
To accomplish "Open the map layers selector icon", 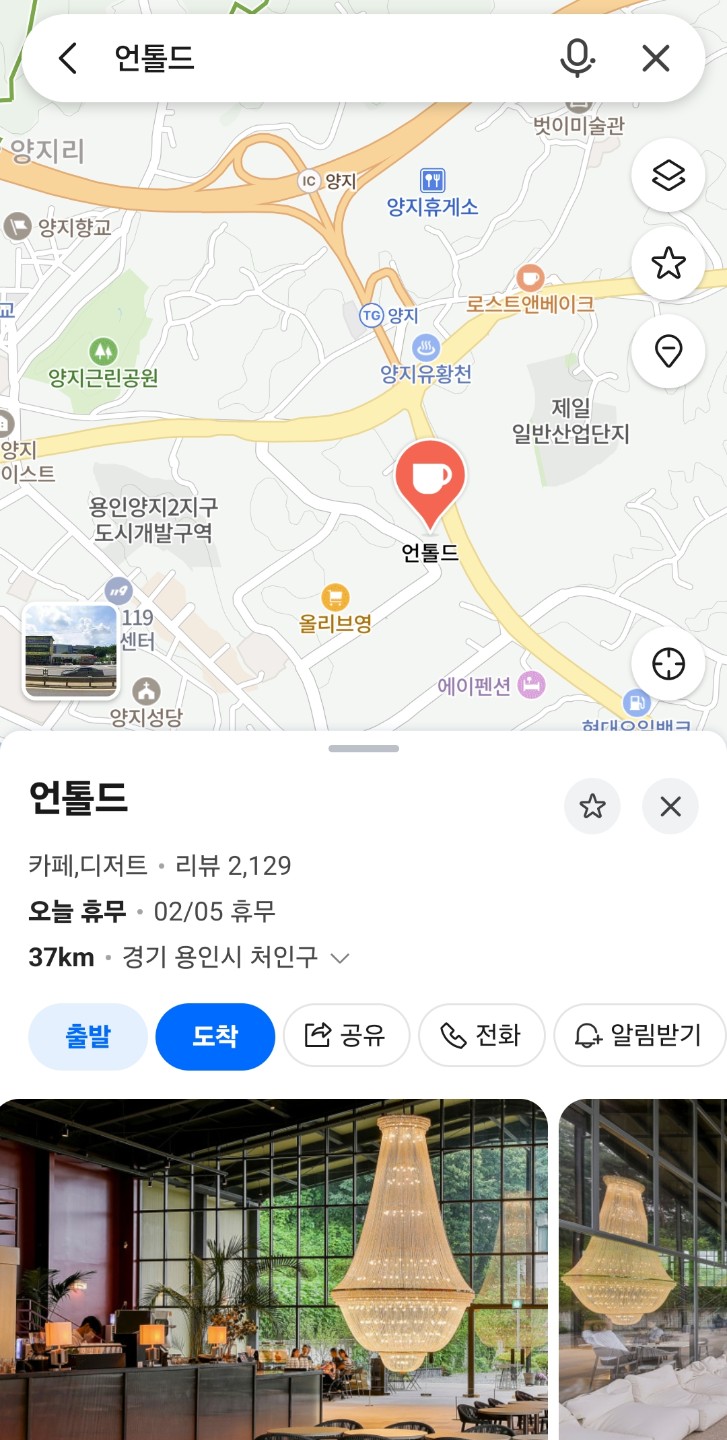I will [x=667, y=174].
